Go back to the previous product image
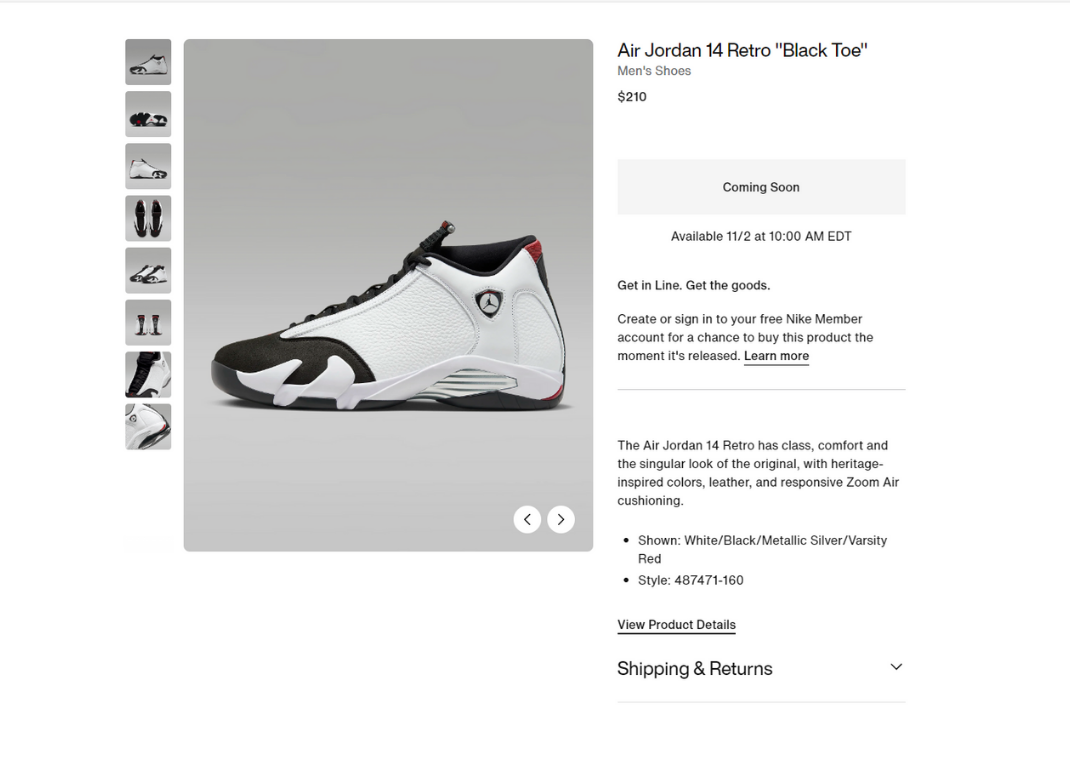 527,519
